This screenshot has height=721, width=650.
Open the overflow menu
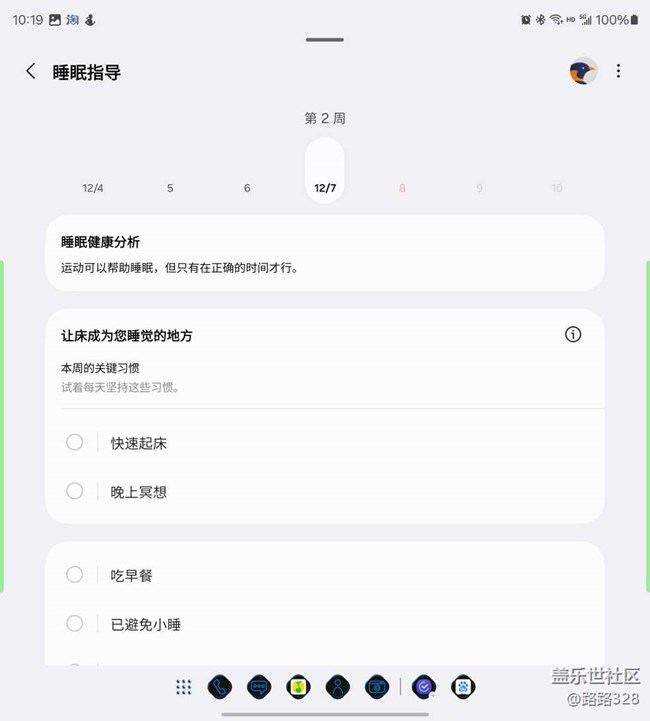click(618, 71)
